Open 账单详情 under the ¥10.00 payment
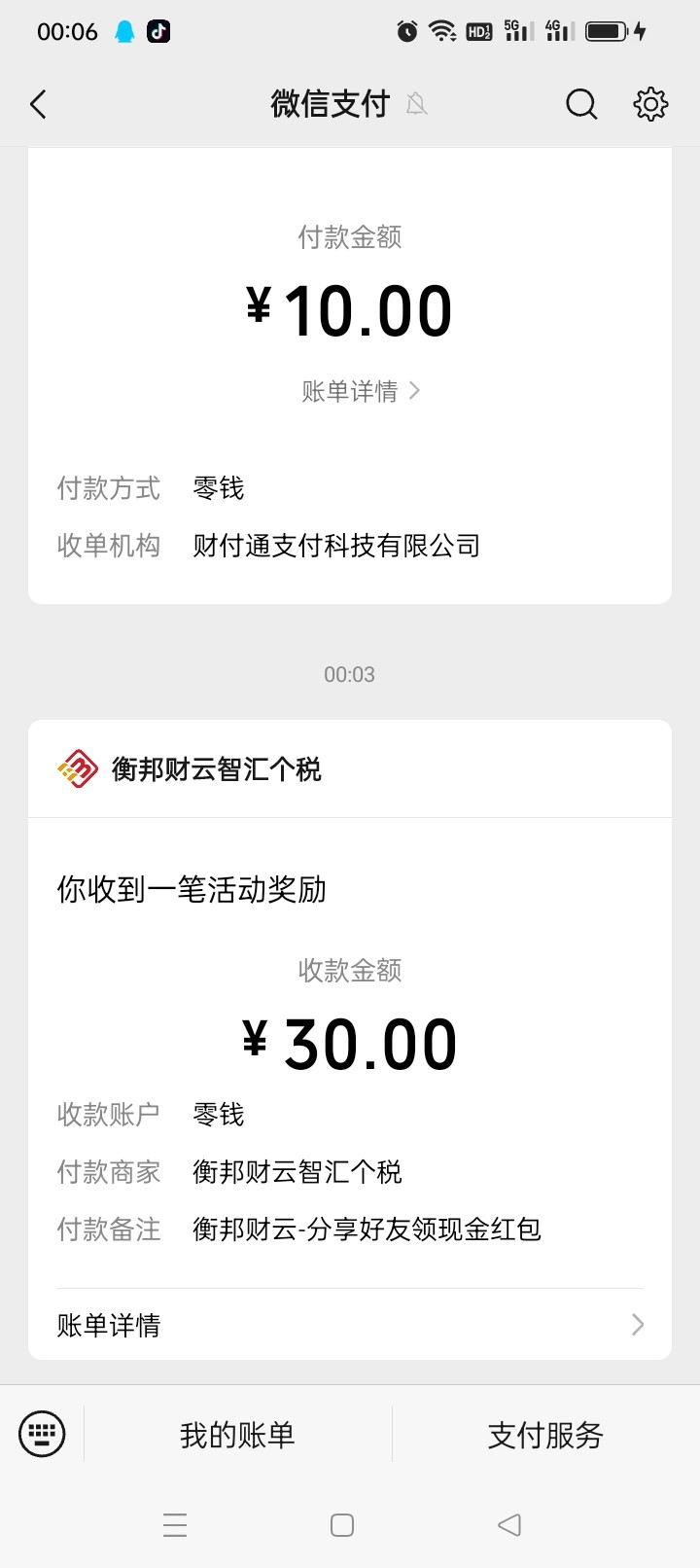 tap(360, 391)
